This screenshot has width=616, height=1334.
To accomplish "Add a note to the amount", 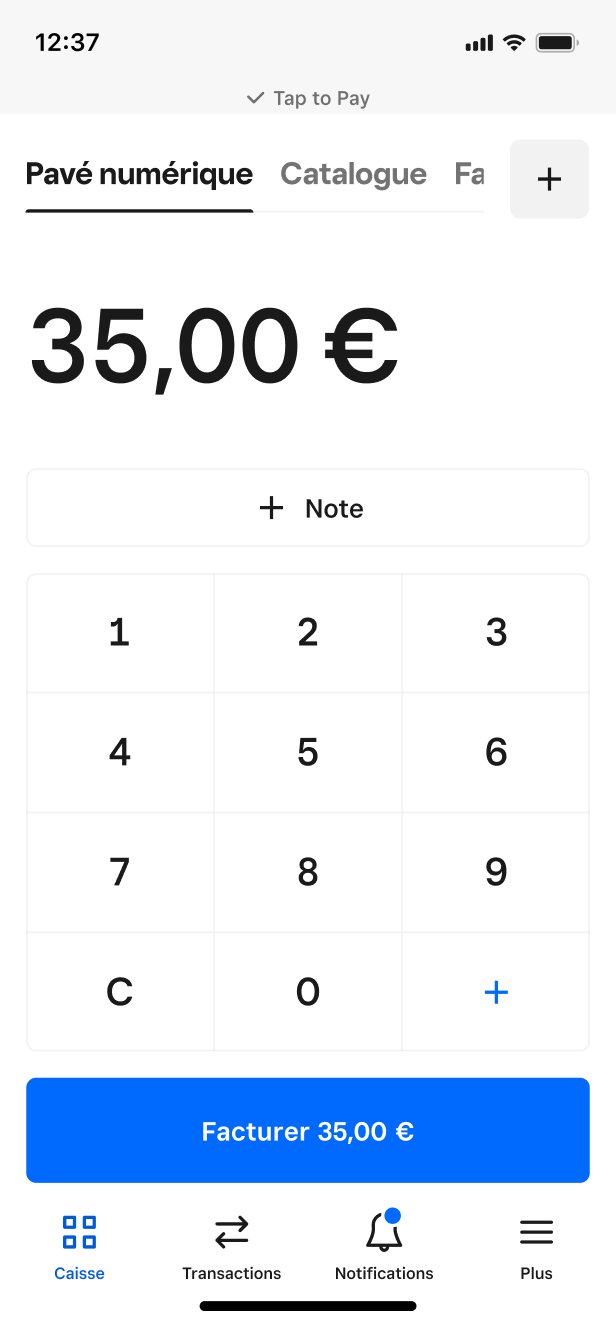I will (x=308, y=508).
